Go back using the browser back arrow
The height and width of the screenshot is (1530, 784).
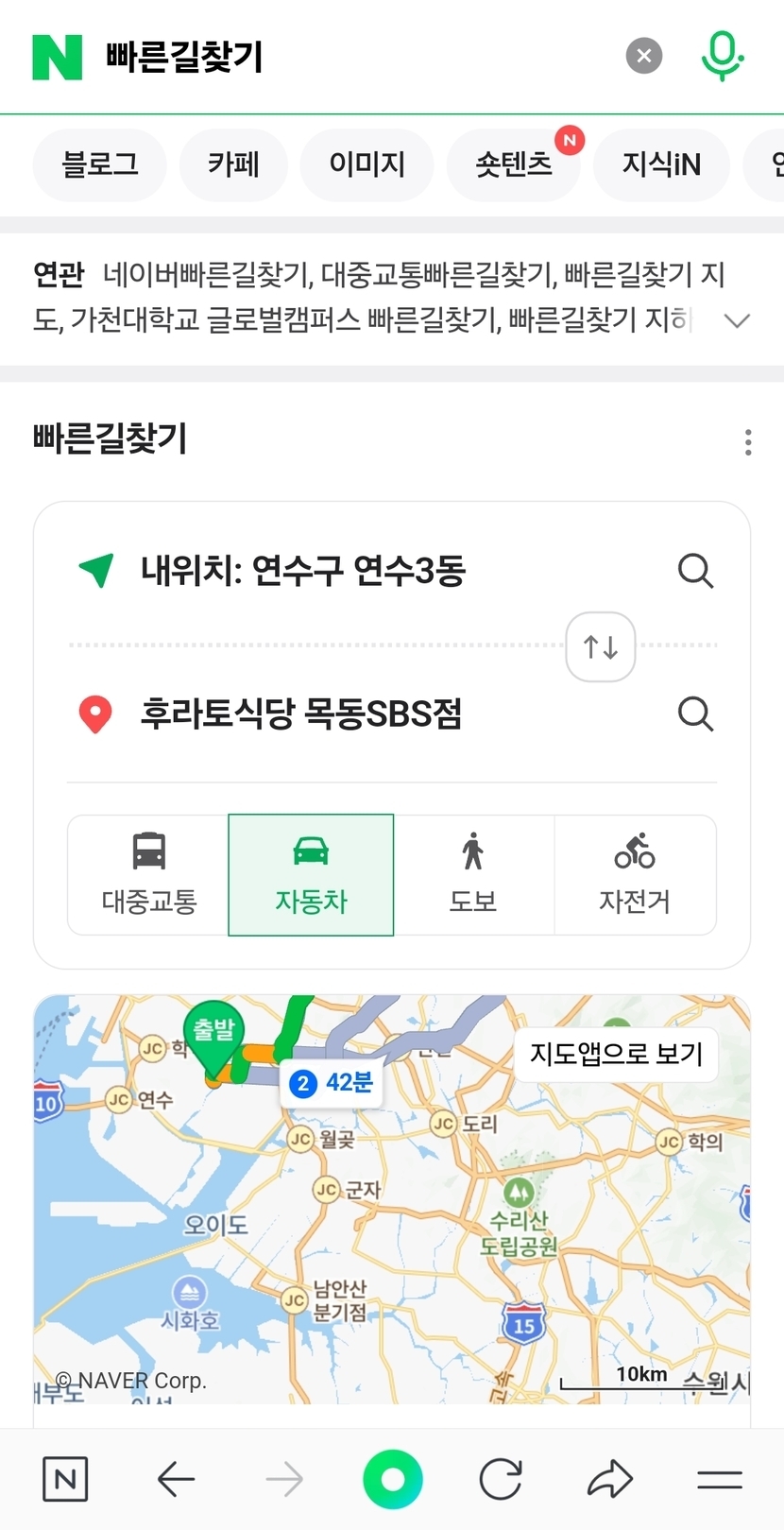click(x=176, y=1479)
